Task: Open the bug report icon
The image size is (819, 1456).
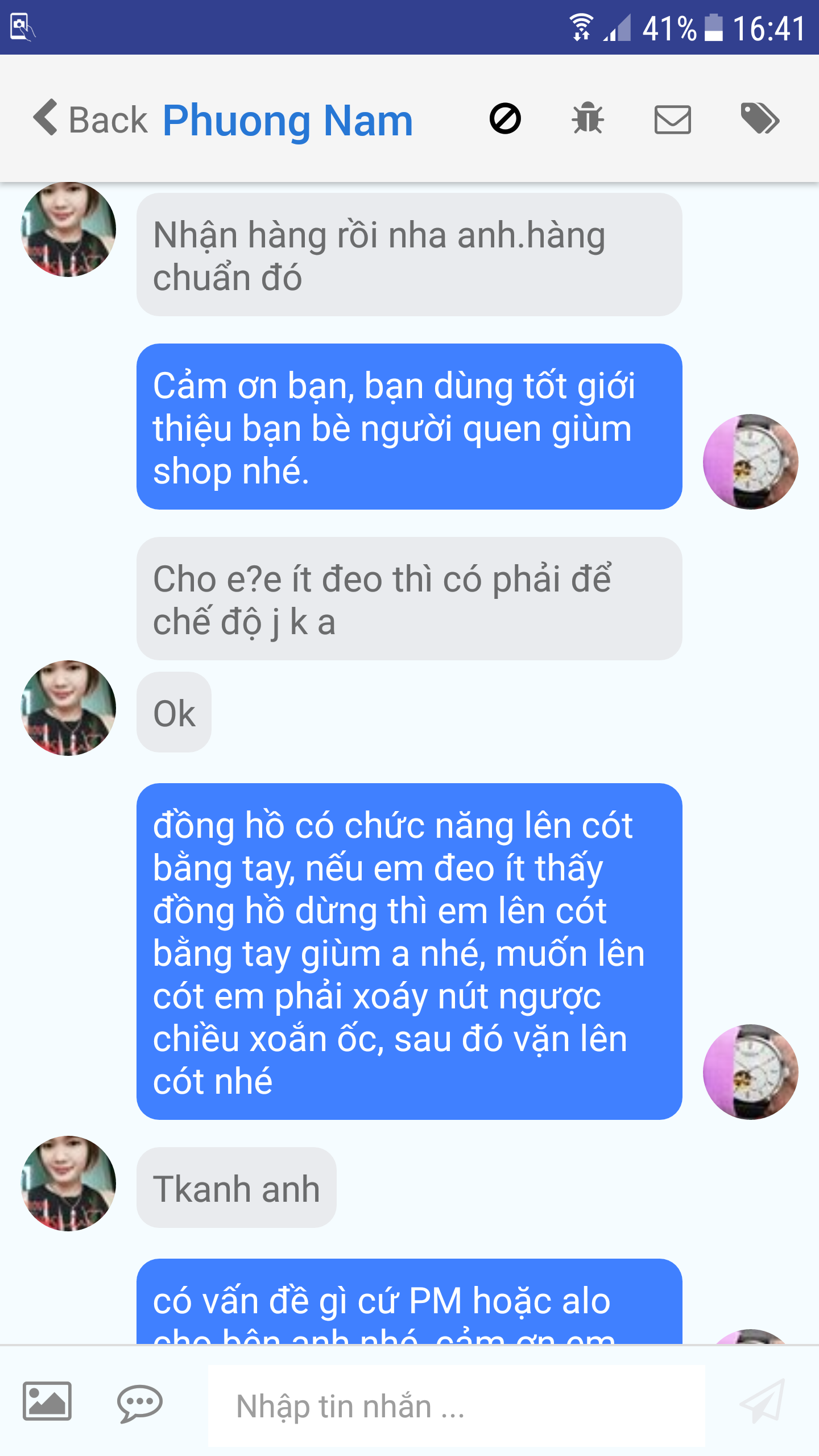Action: click(x=588, y=119)
